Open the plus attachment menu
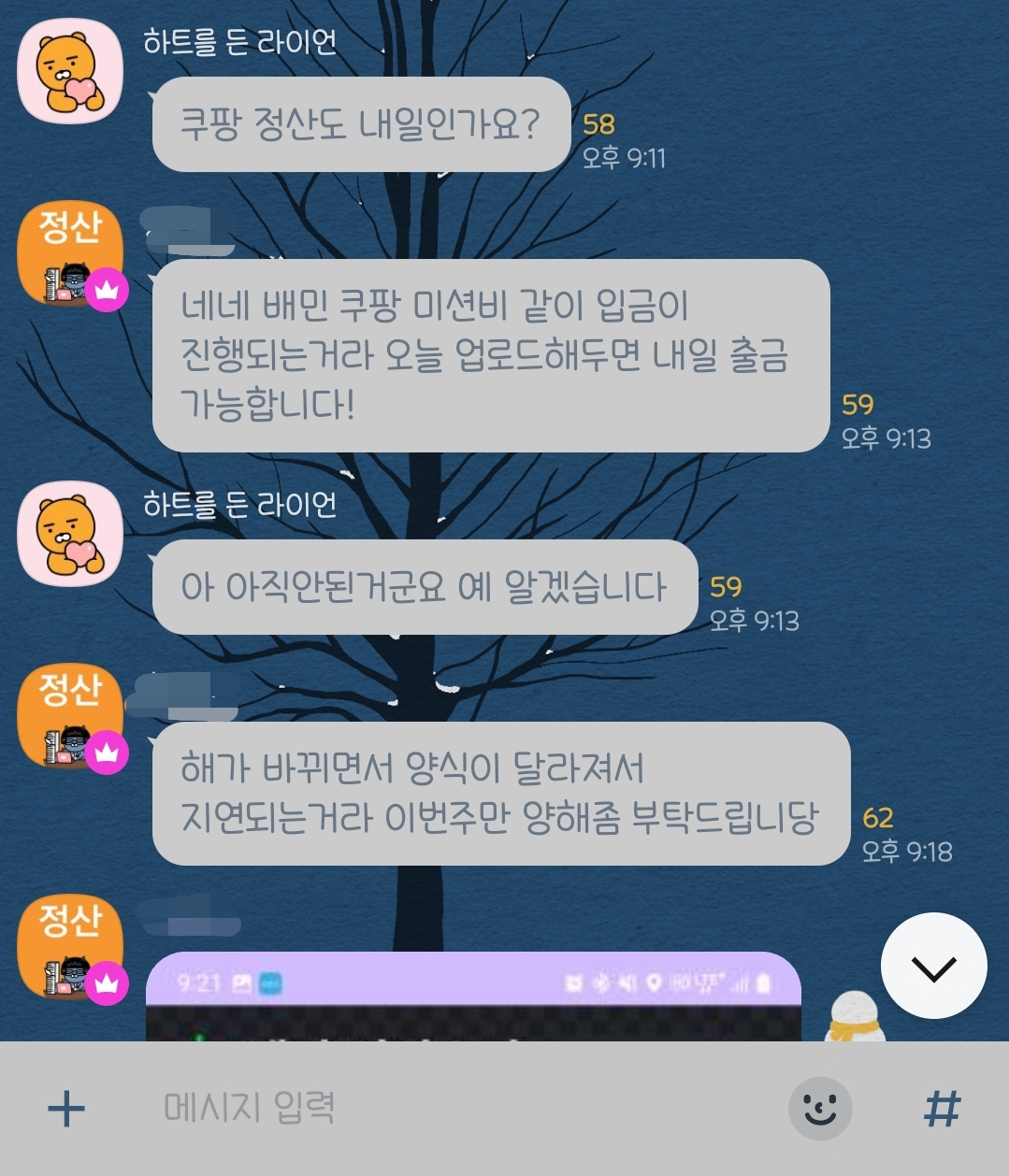Screen dimensions: 1009x1176 click(x=66, y=1109)
